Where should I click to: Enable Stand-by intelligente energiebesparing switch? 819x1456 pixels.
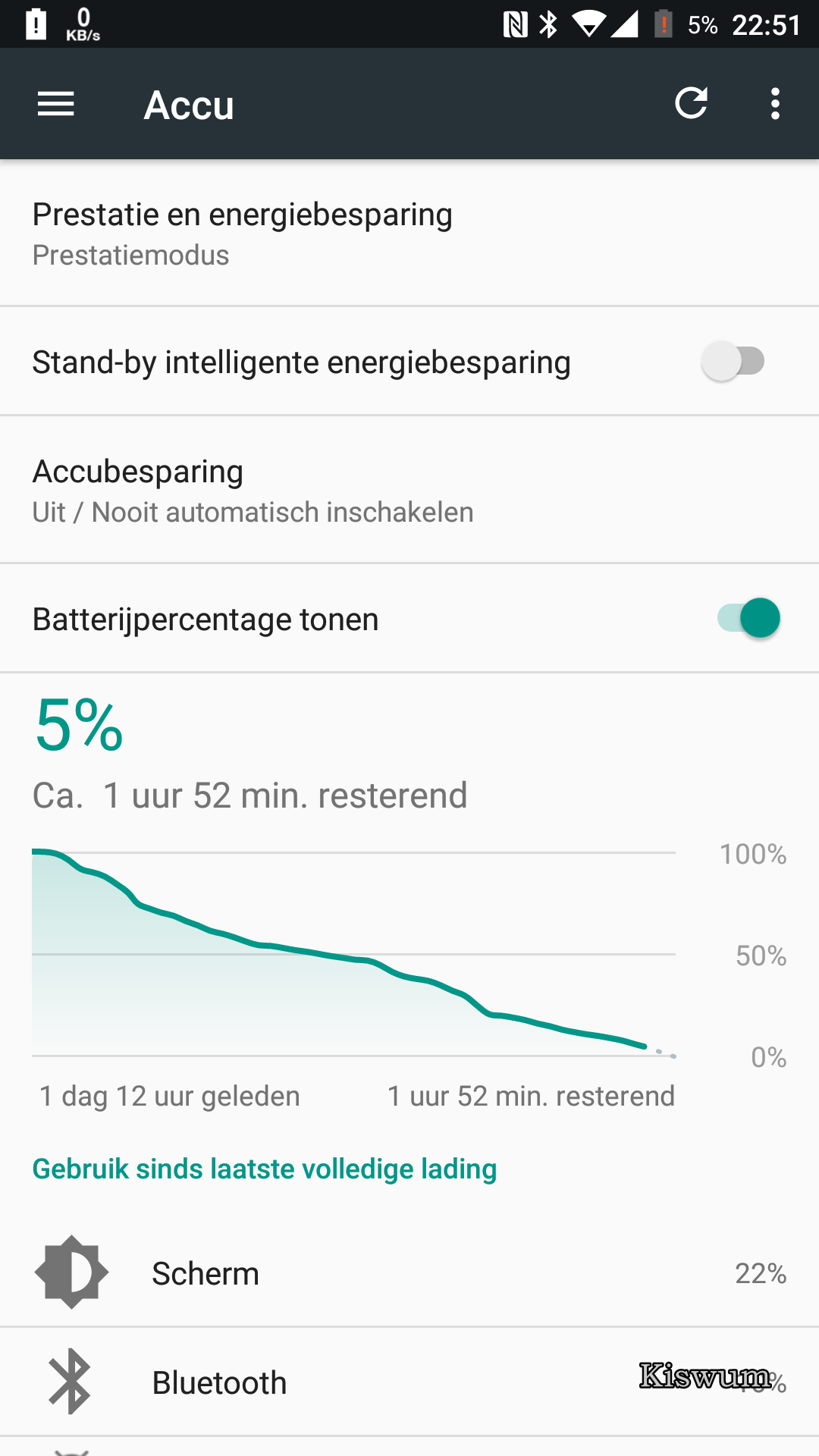(x=733, y=362)
